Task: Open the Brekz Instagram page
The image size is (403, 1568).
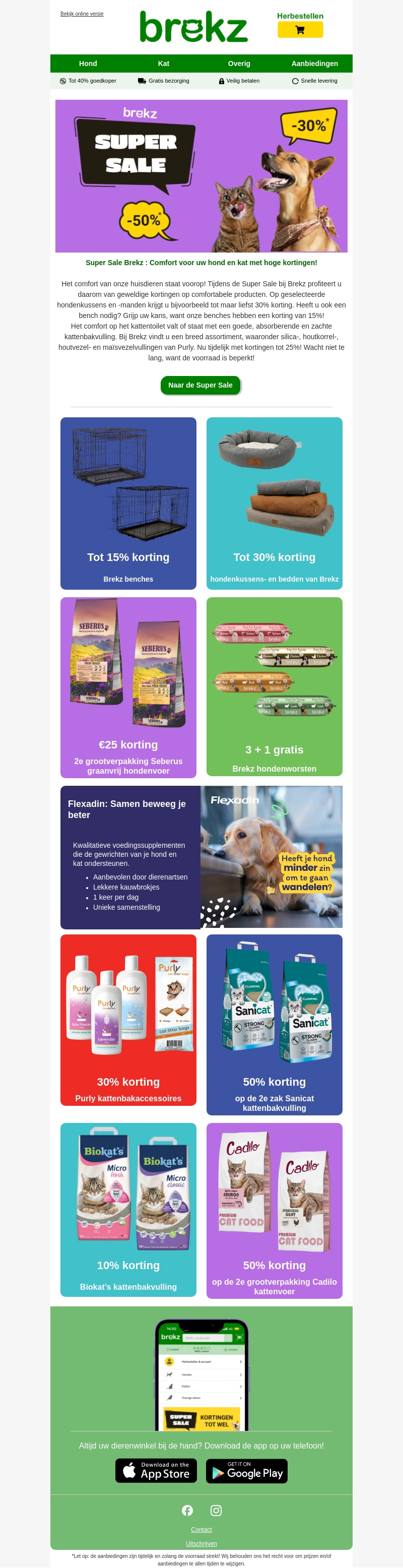Action: pyautogui.click(x=216, y=1511)
